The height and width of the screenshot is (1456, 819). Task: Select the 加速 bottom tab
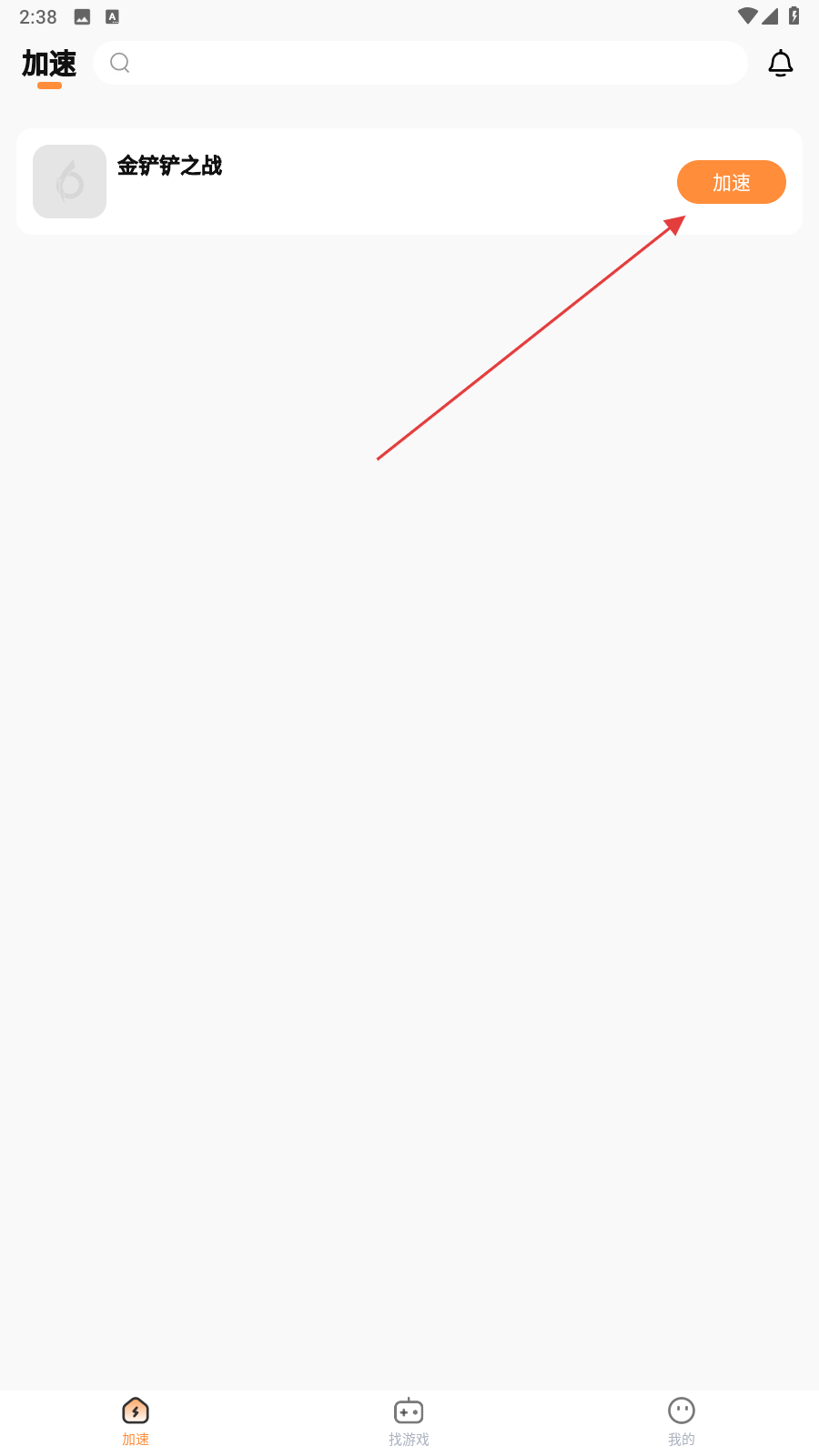[136, 1421]
